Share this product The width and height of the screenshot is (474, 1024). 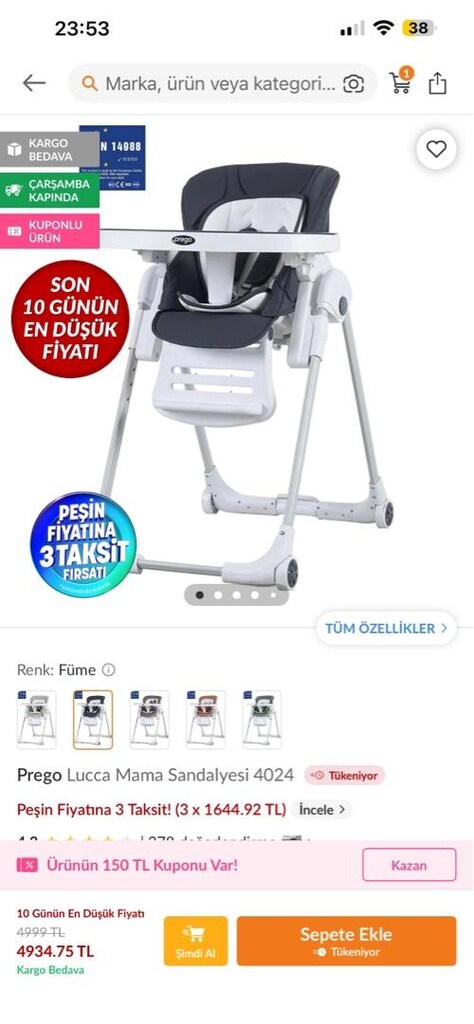point(437,83)
